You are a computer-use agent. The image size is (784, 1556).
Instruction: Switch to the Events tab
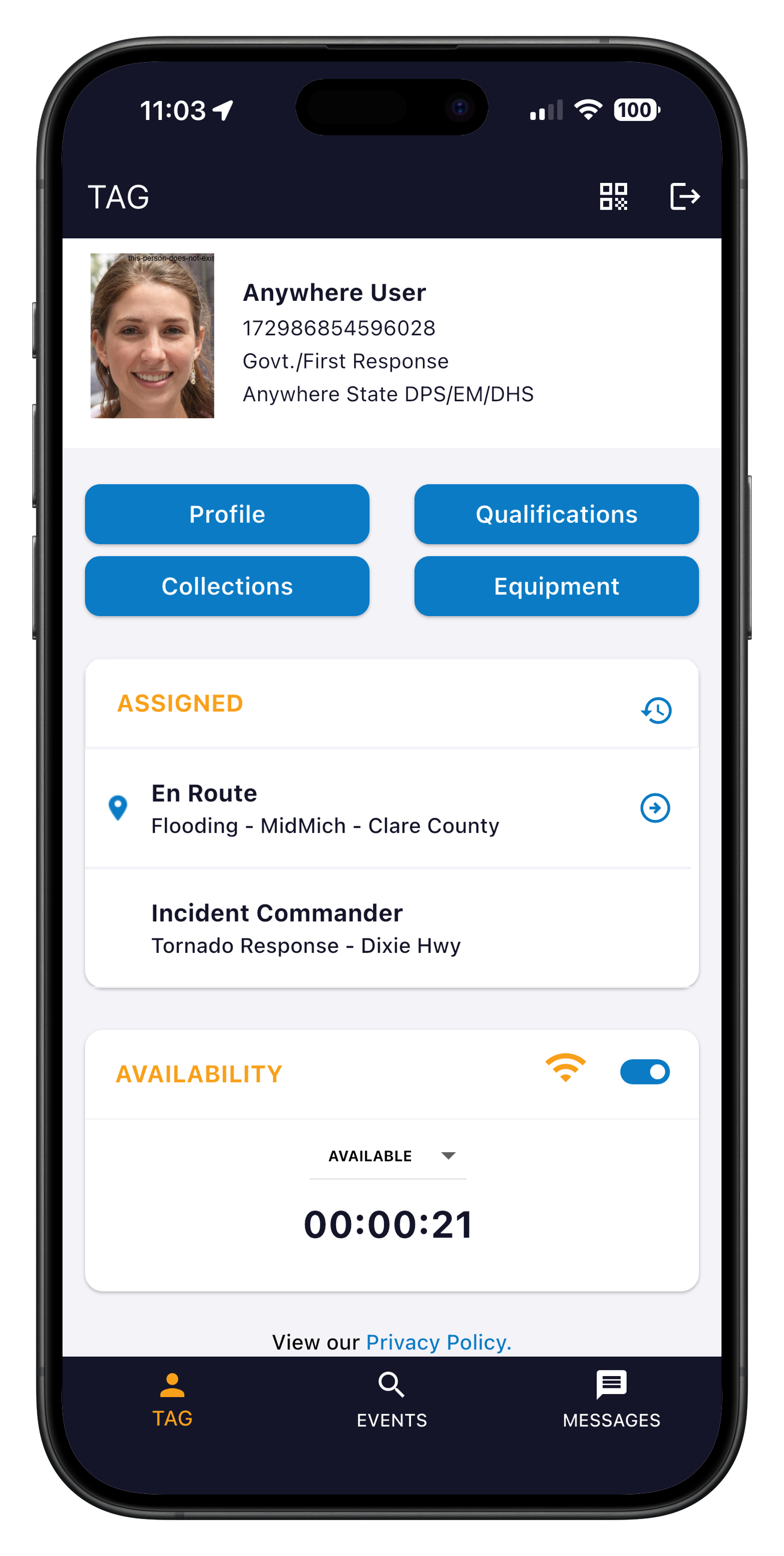pyautogui.click(x=391, y=1399)
